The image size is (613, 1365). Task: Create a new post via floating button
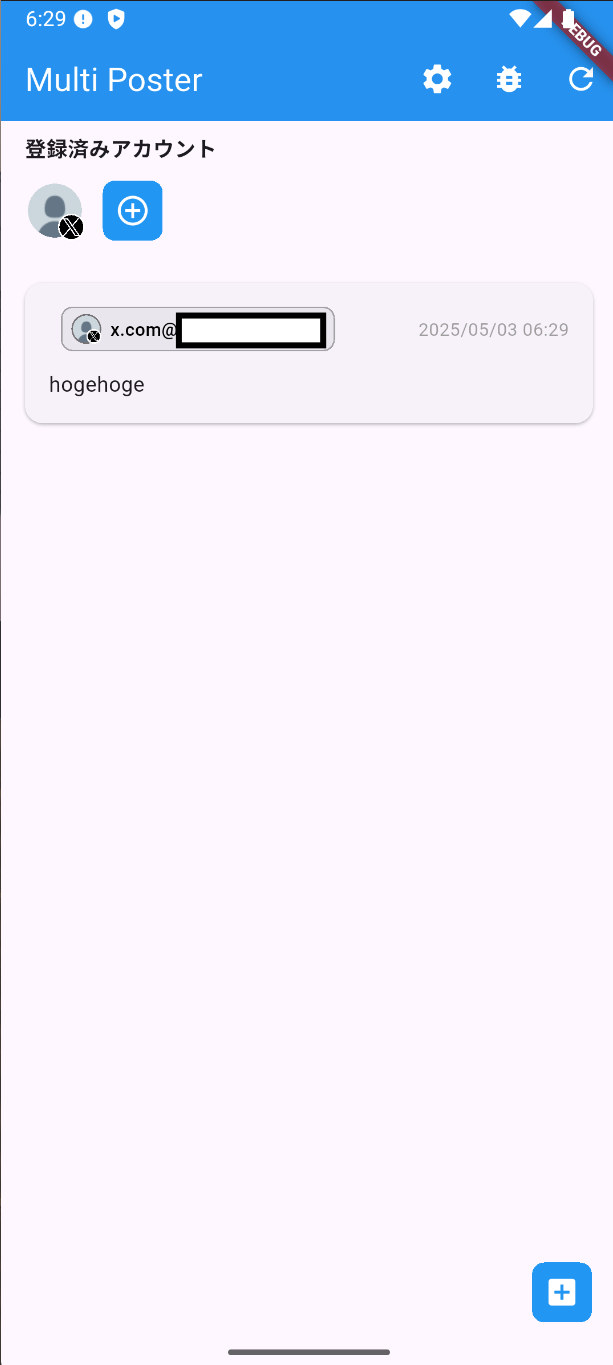pyautogui.click(x=562, y=1292)
